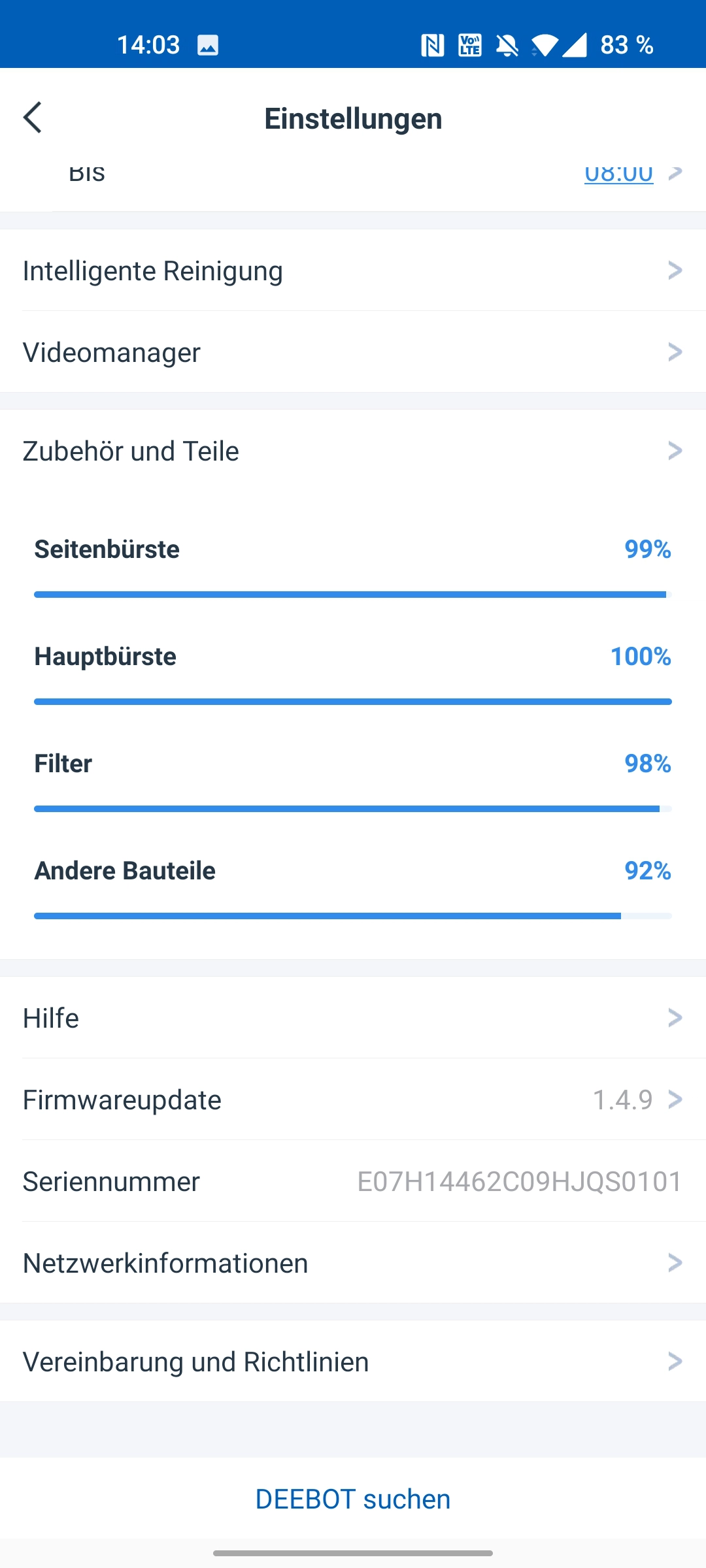Tap DEEBOT suchen to locate robot
The image size is (706, 1568).
[x=353, y=1499]
